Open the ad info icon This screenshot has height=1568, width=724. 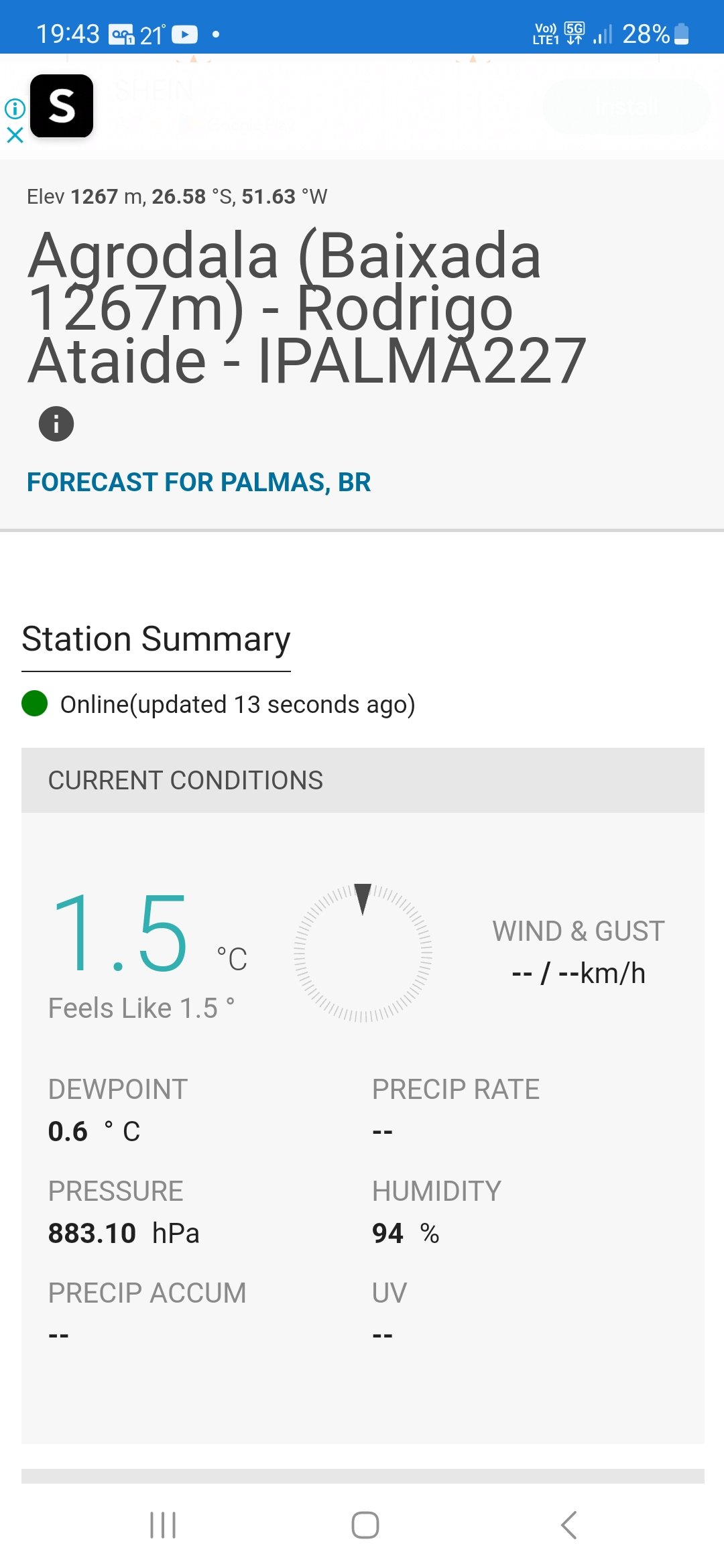[15, 109]
